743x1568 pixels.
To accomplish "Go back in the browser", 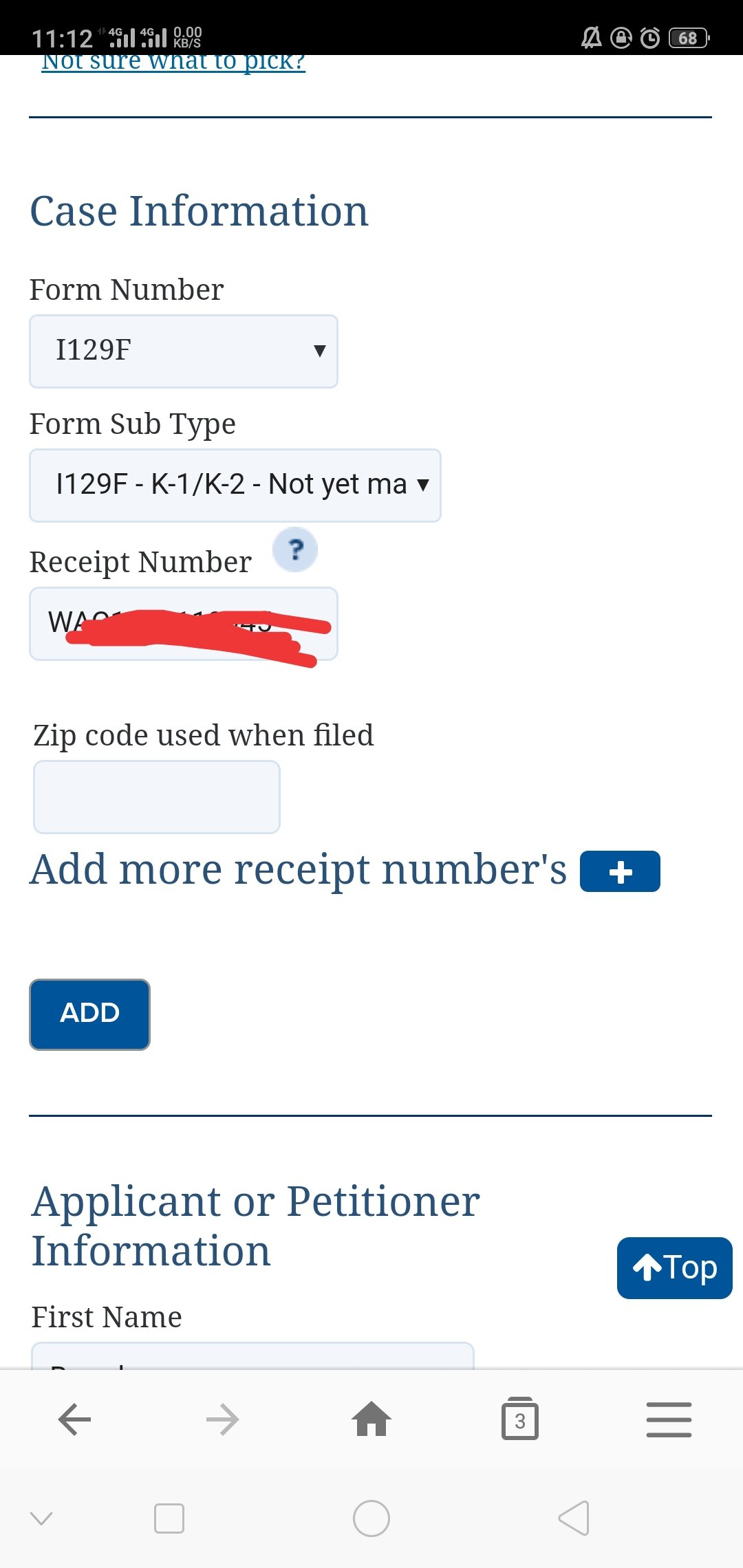I will pos(74,1419).
